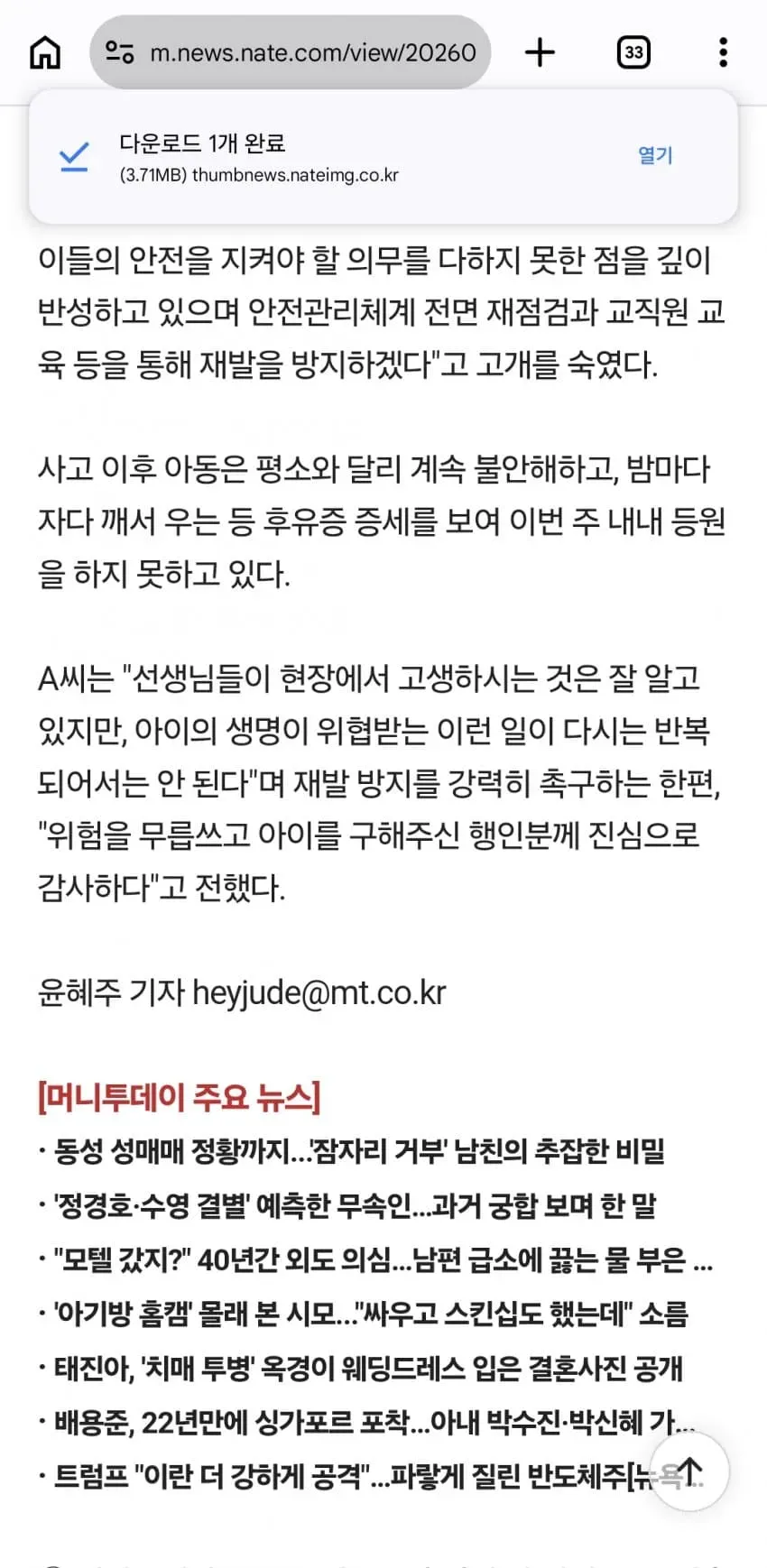
Task: Open a new browser tab
Action: click(x=540, y=52)
